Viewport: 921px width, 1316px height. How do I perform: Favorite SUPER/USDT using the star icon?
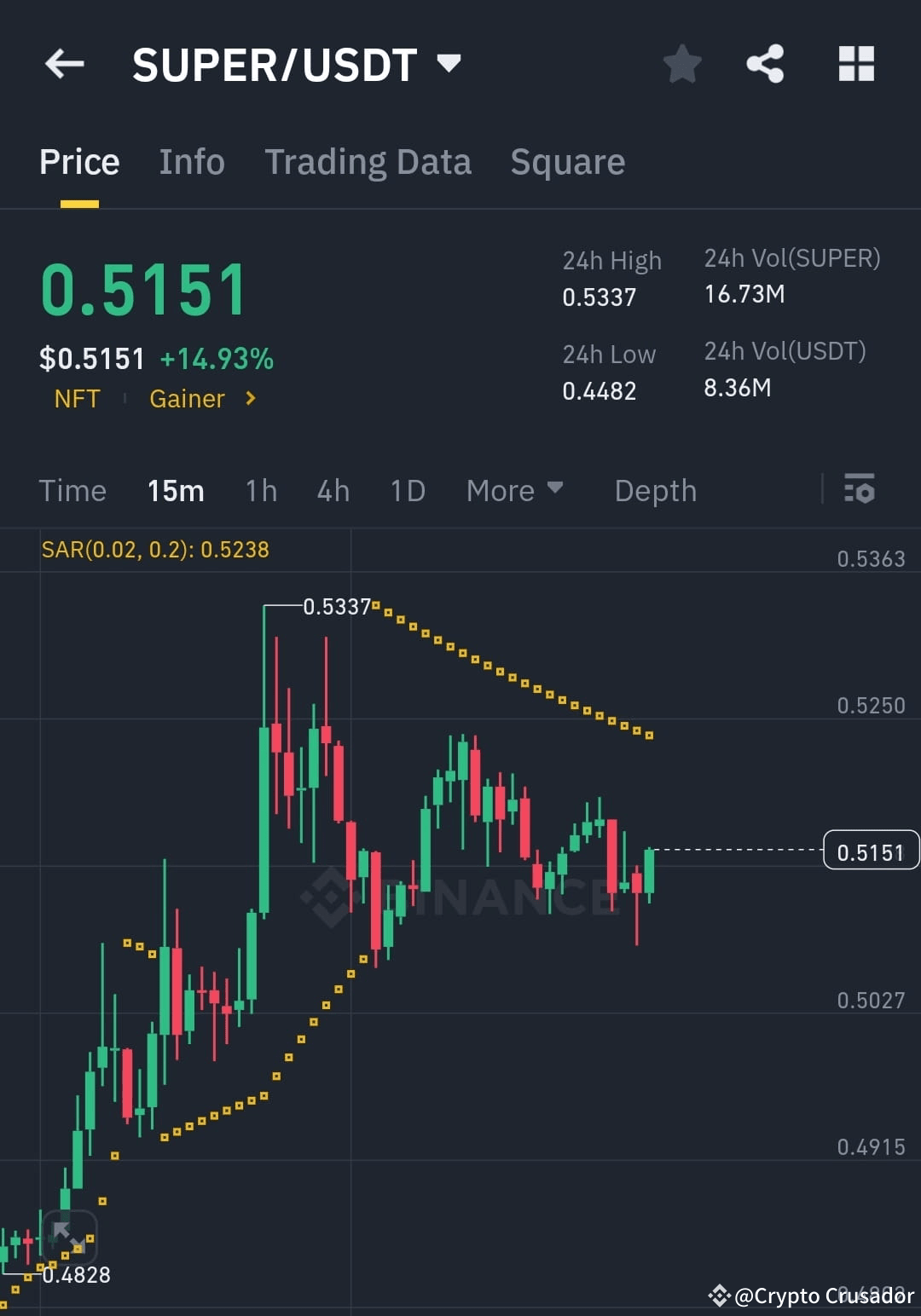tap(682, 64)
